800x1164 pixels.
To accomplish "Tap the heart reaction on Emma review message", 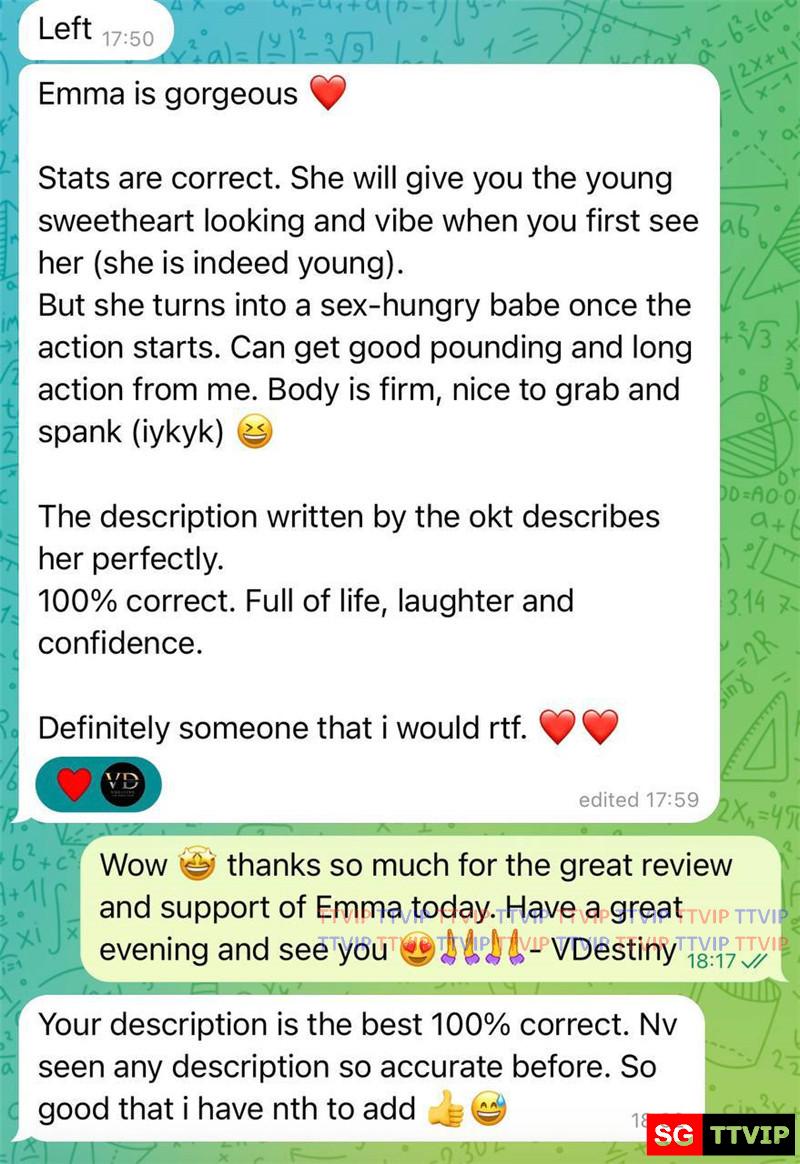I will (75, 784).
